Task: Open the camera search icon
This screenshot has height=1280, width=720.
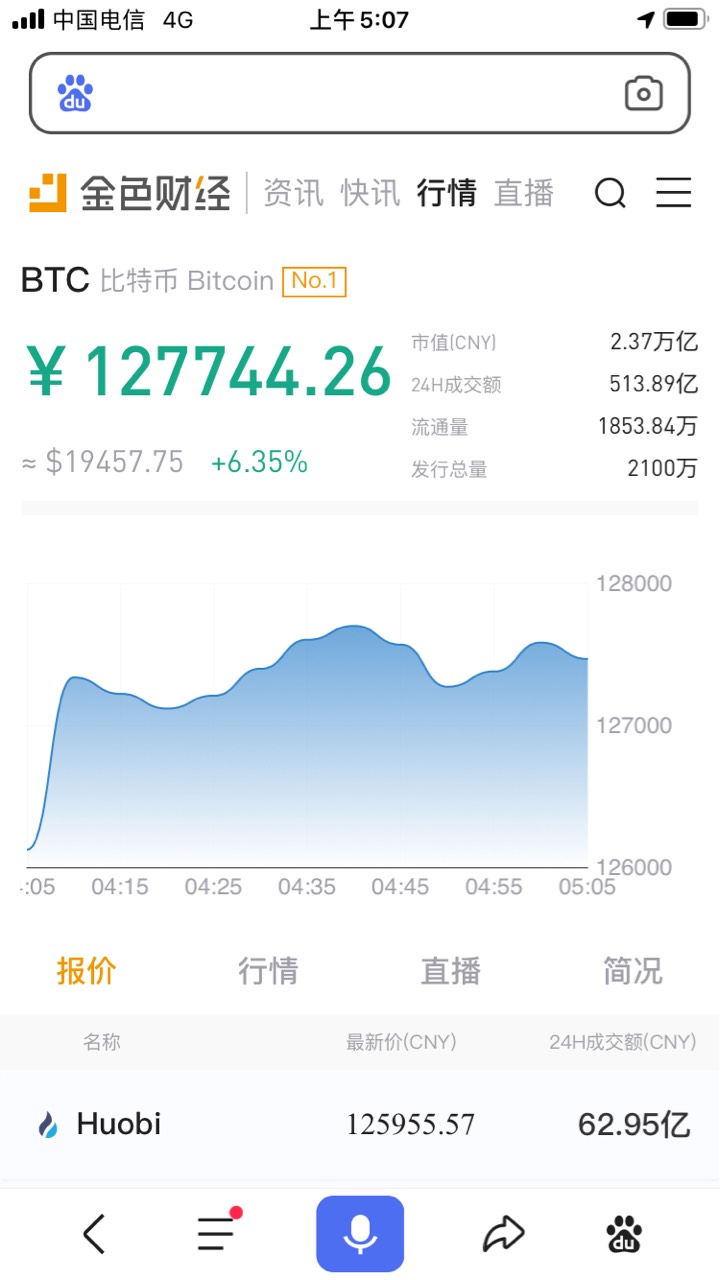Action: (643, 94)
